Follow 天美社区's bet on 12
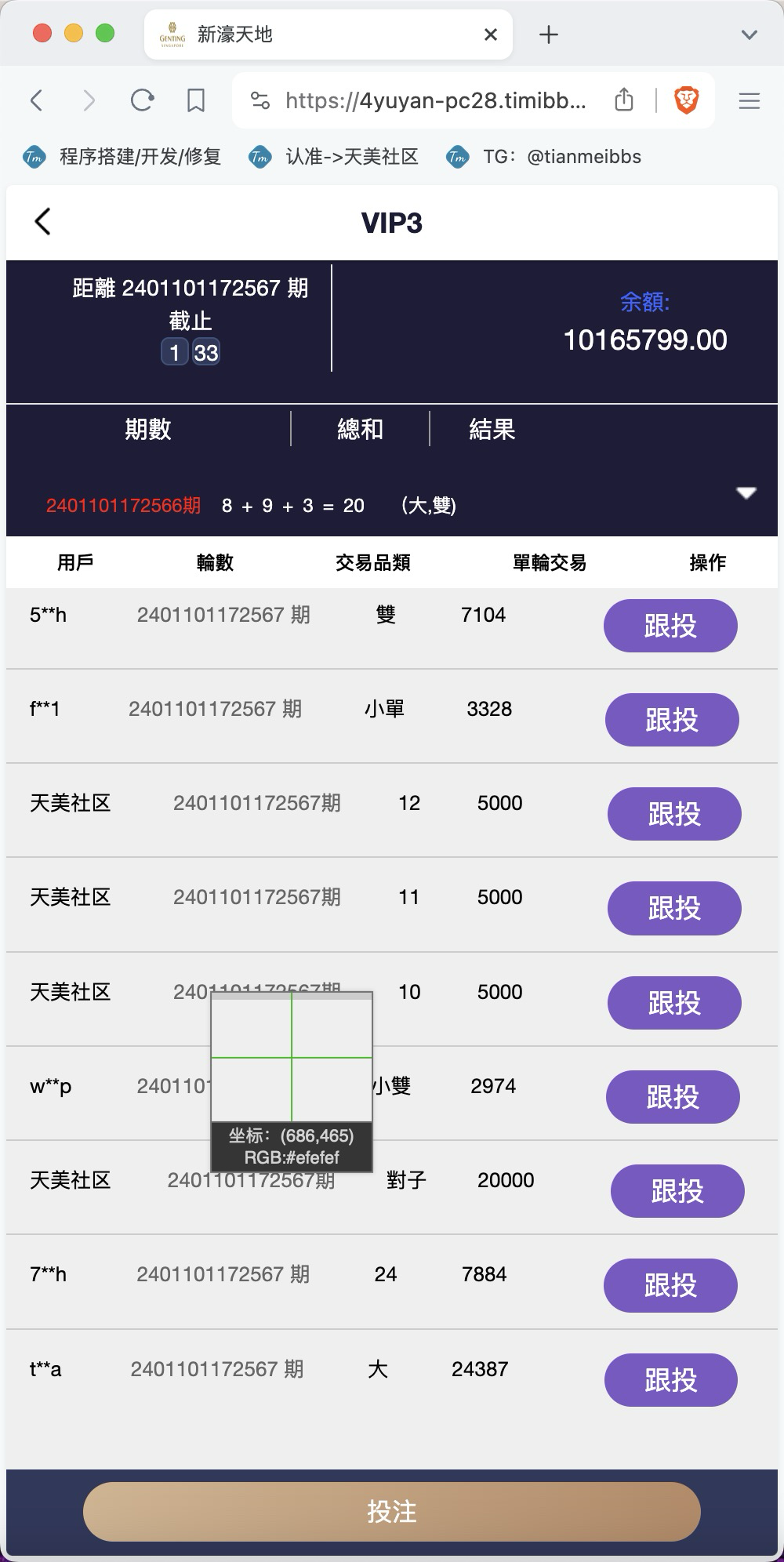Viewport: 784px width, 1562px height. coord(674,814)
